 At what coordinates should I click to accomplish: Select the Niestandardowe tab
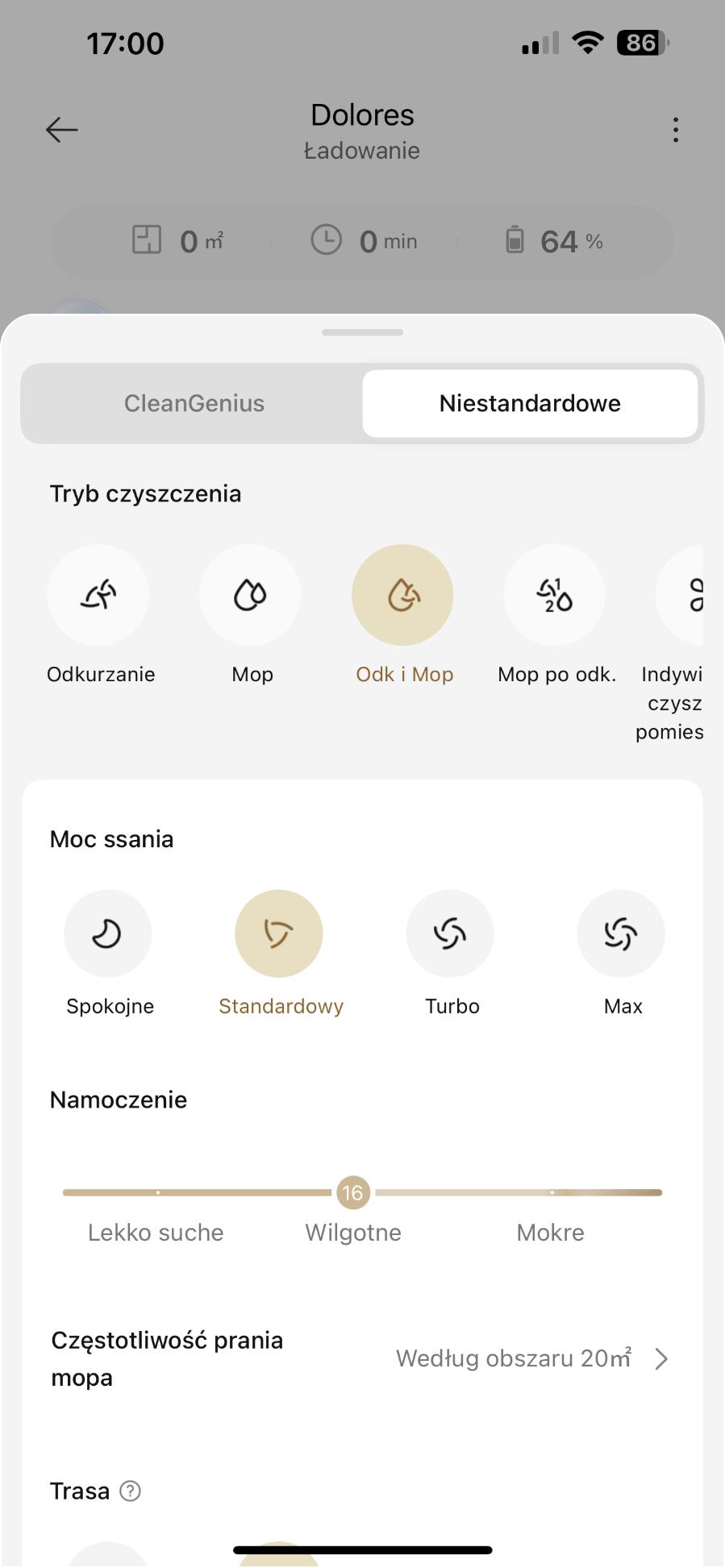pos(530,403)
